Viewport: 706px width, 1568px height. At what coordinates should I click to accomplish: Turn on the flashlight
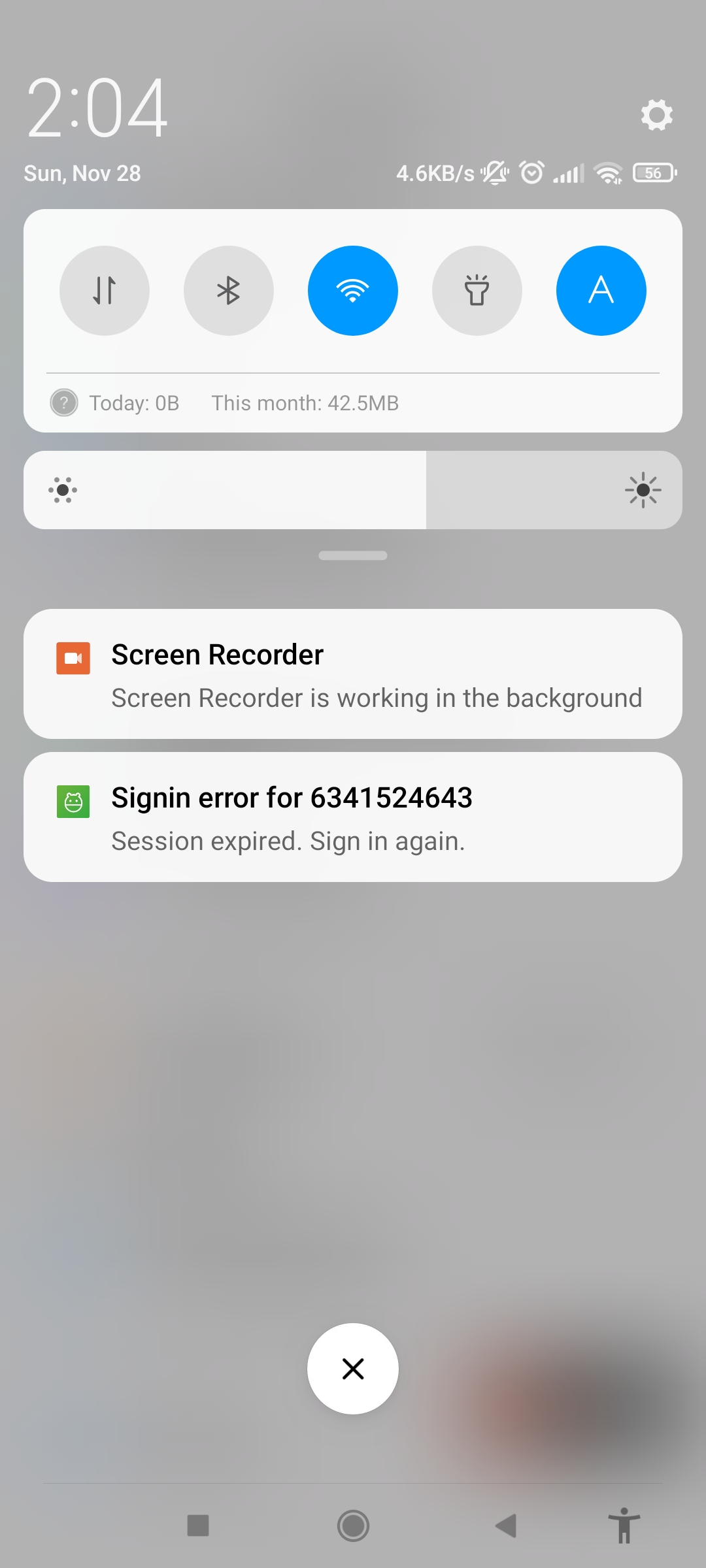(477, 291)
